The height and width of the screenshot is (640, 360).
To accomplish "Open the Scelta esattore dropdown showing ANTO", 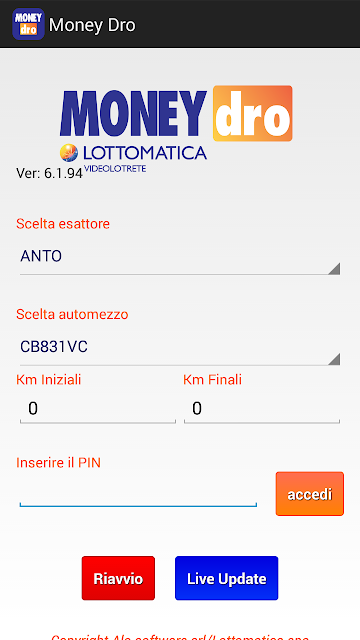I will 180,257.
